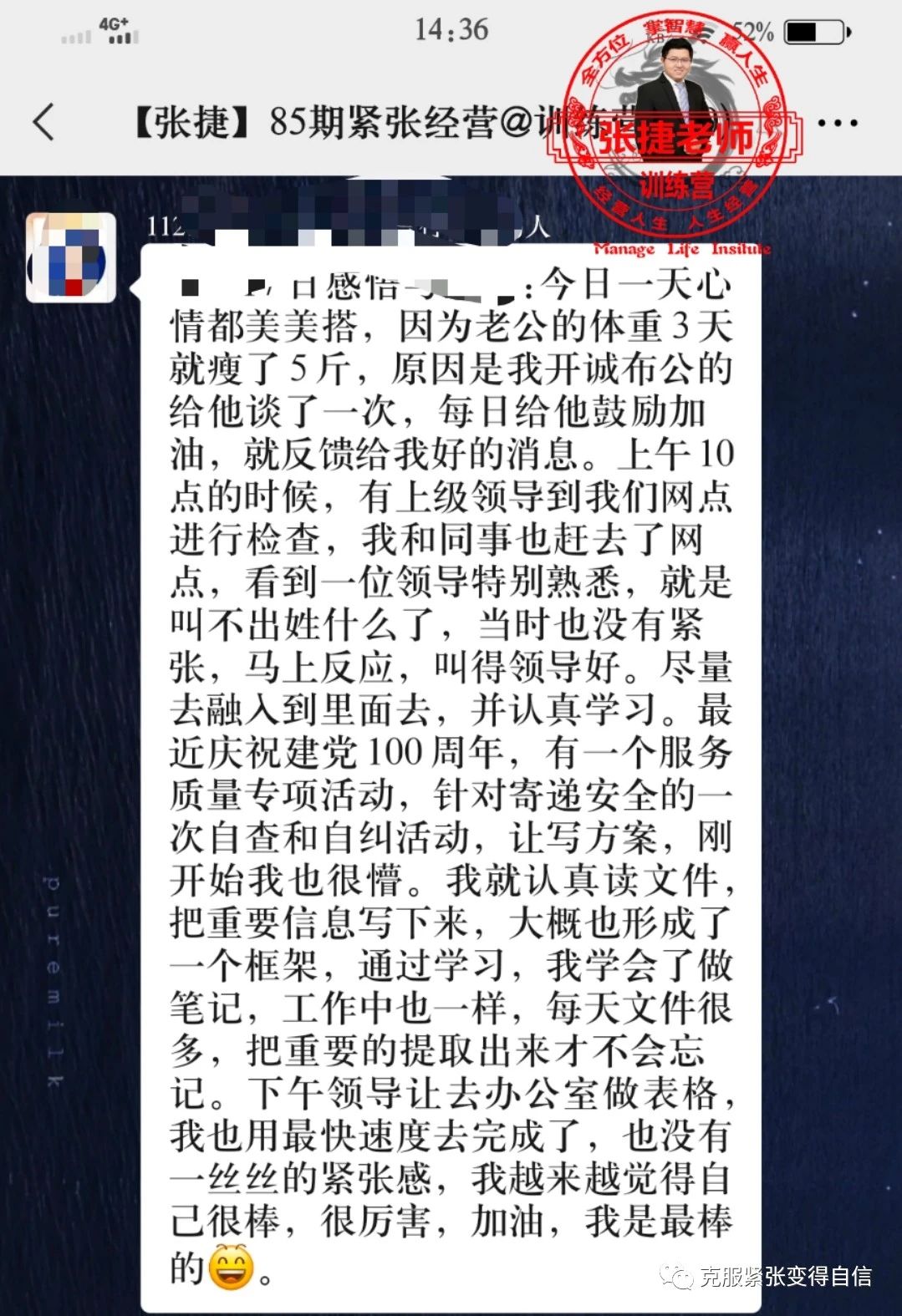Go back from the group chat
The width and height of the screenshot is (902, 1316).
tap(43, 123)
